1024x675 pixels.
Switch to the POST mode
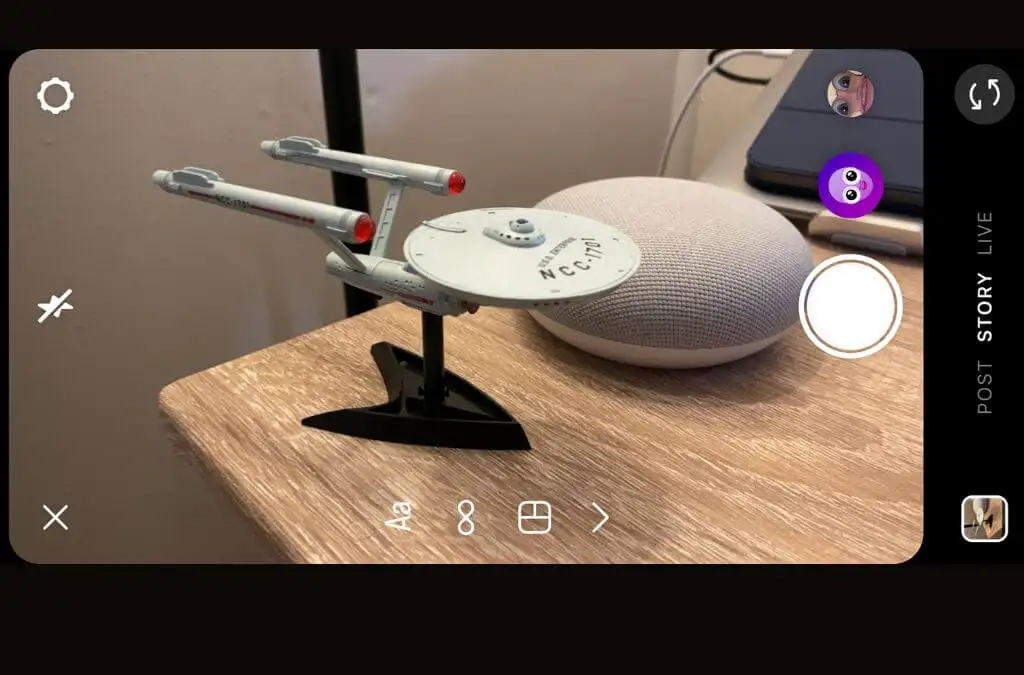(985, 388)
